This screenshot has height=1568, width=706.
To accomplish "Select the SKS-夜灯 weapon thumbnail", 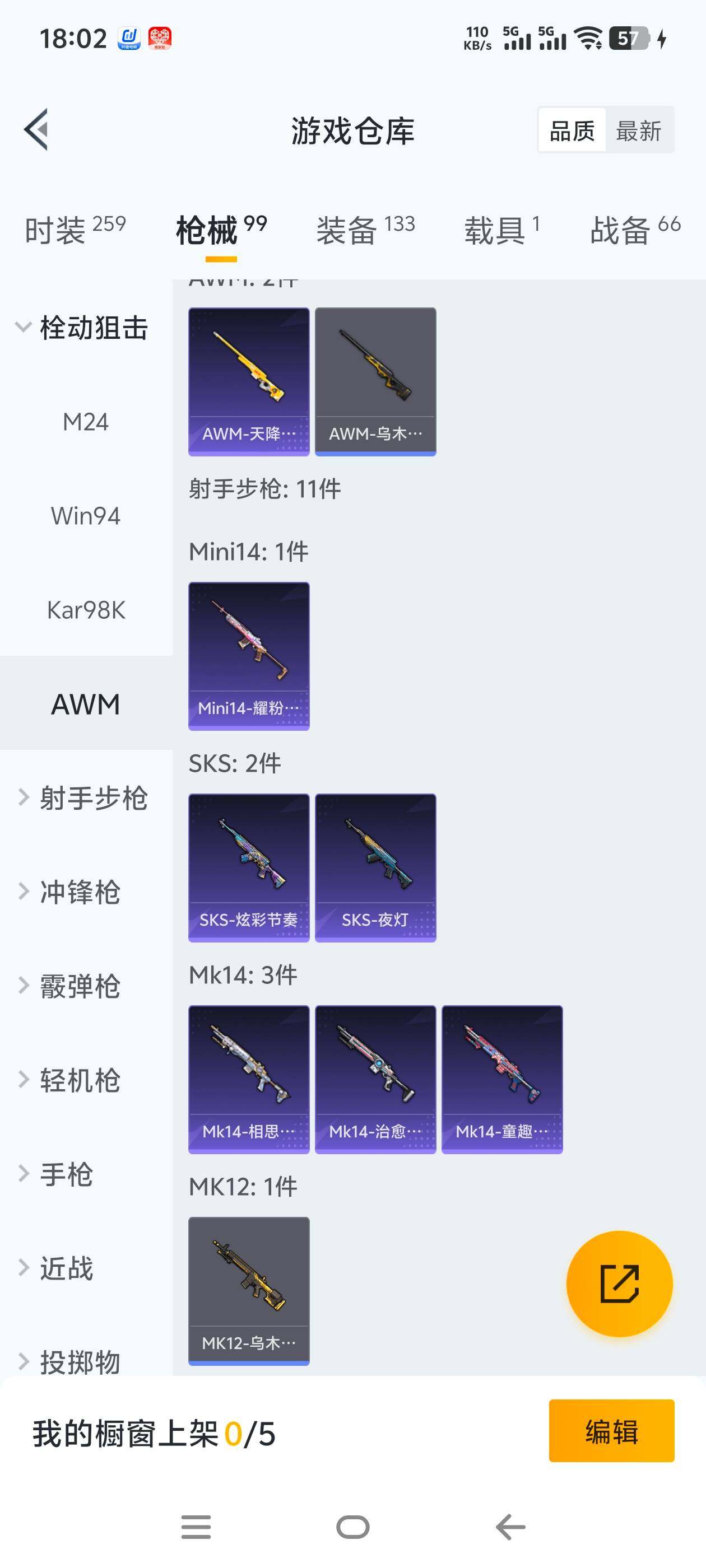I will [x=376, y=869].
